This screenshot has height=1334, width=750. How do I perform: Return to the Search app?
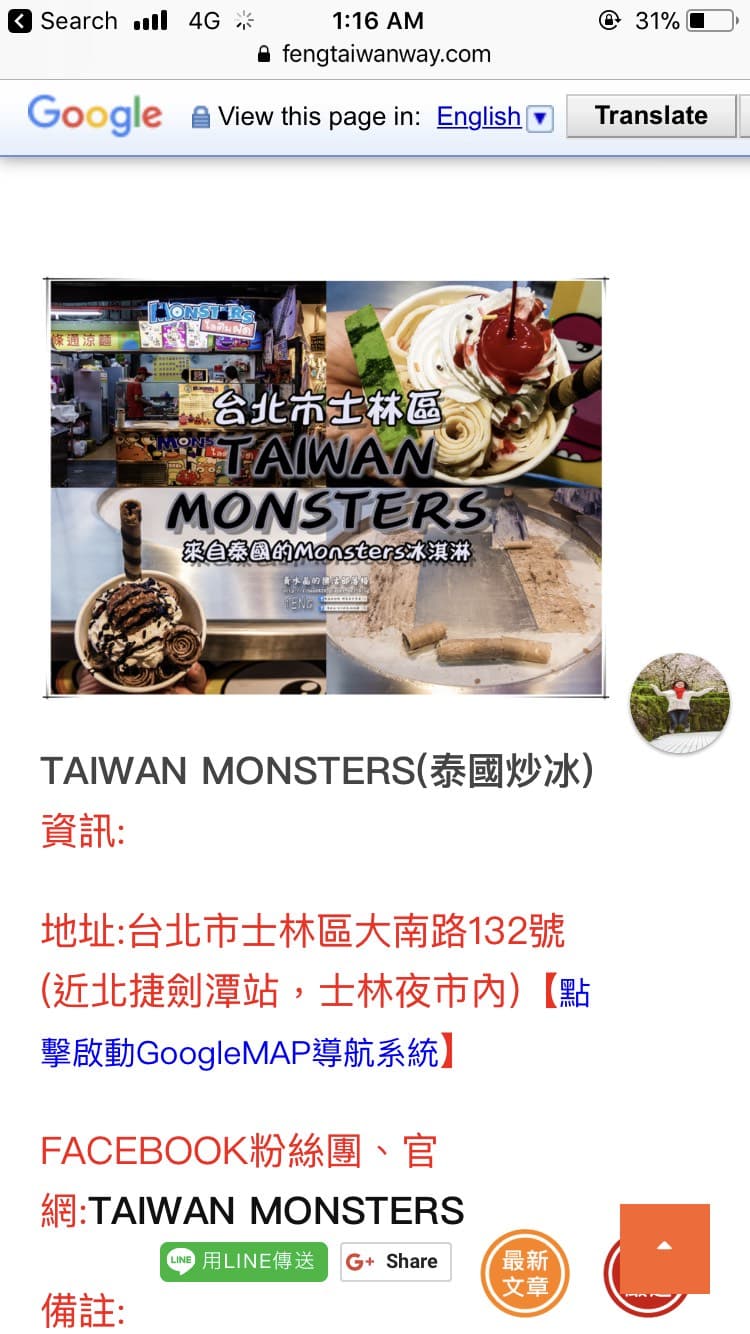click(x=62, y=20)
